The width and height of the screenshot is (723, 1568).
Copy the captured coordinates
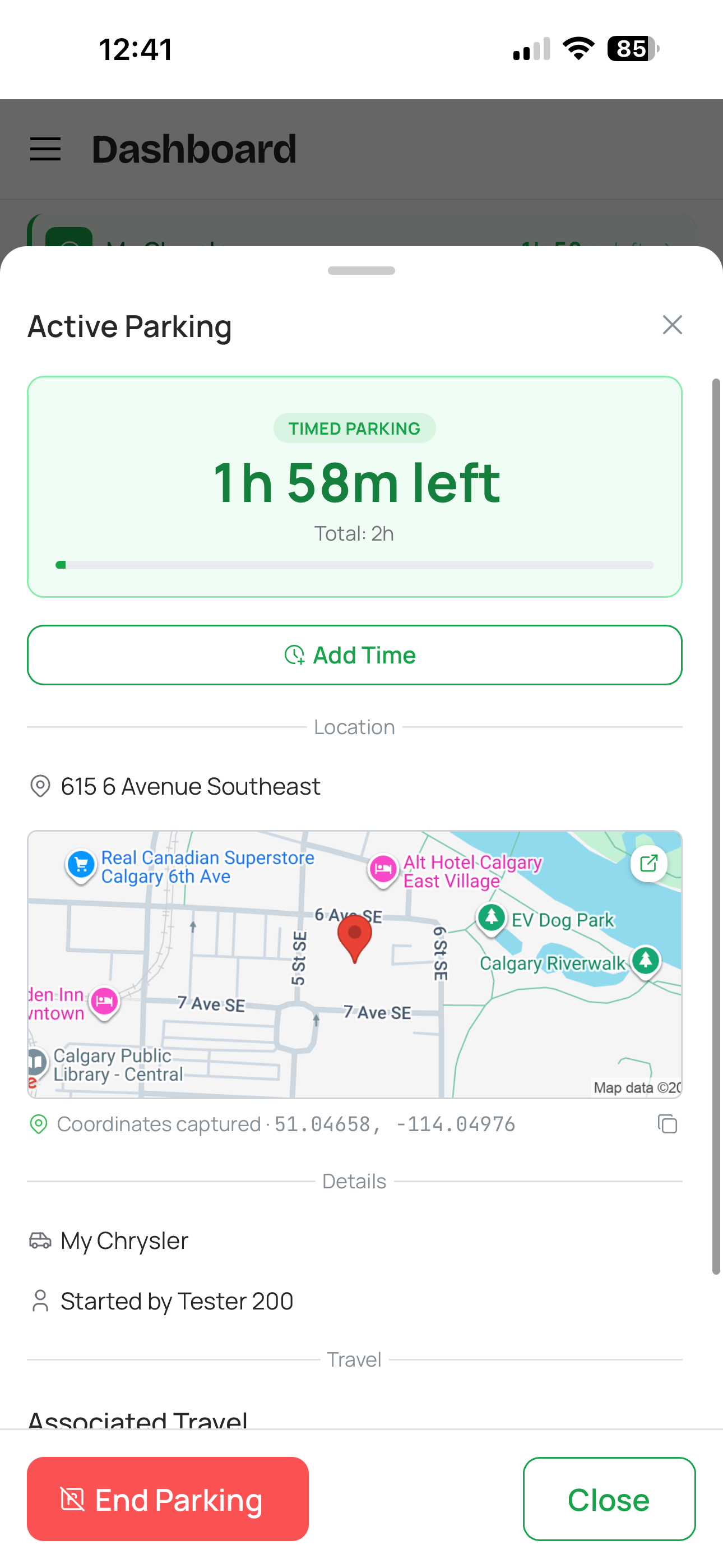tap(667, 1124)
